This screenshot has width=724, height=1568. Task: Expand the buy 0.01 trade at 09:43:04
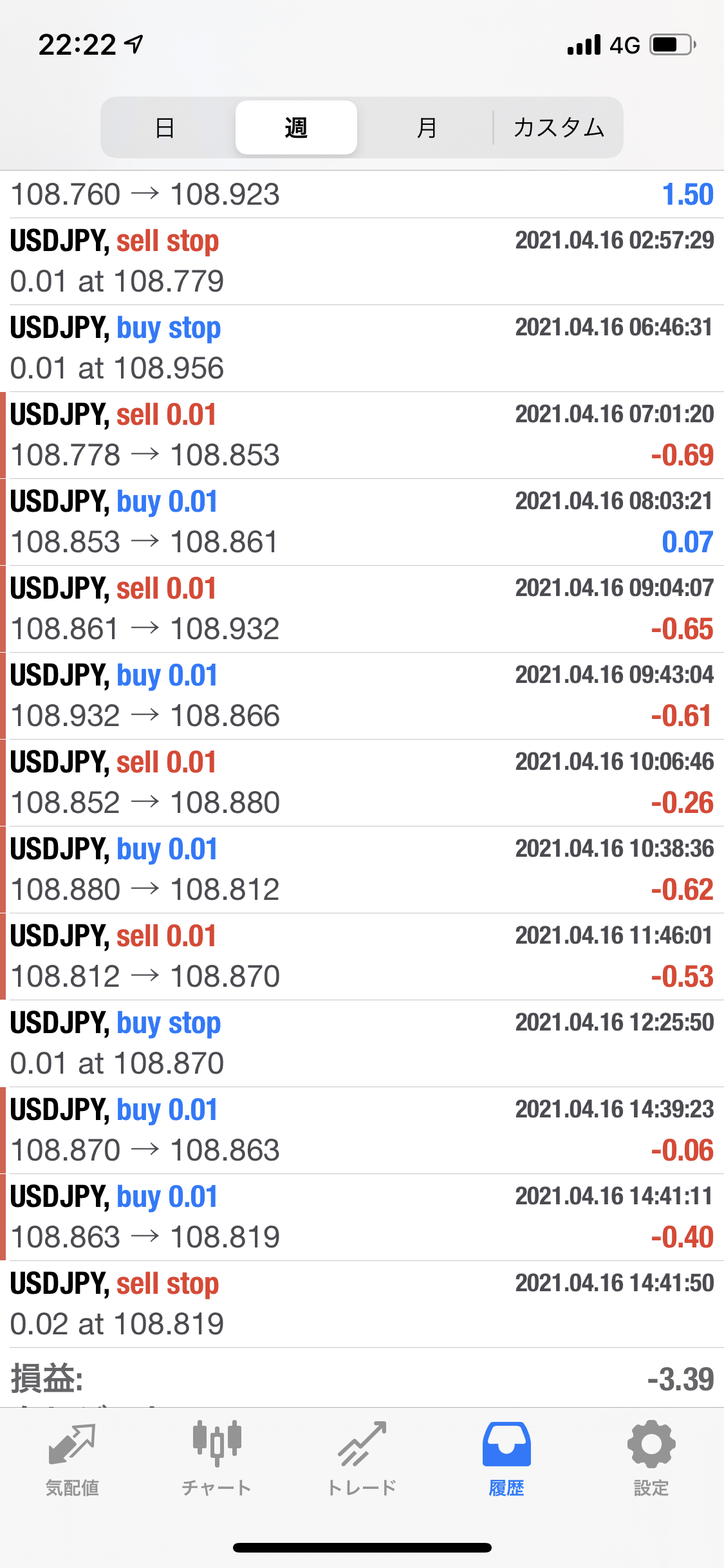(x=362, y=696)
